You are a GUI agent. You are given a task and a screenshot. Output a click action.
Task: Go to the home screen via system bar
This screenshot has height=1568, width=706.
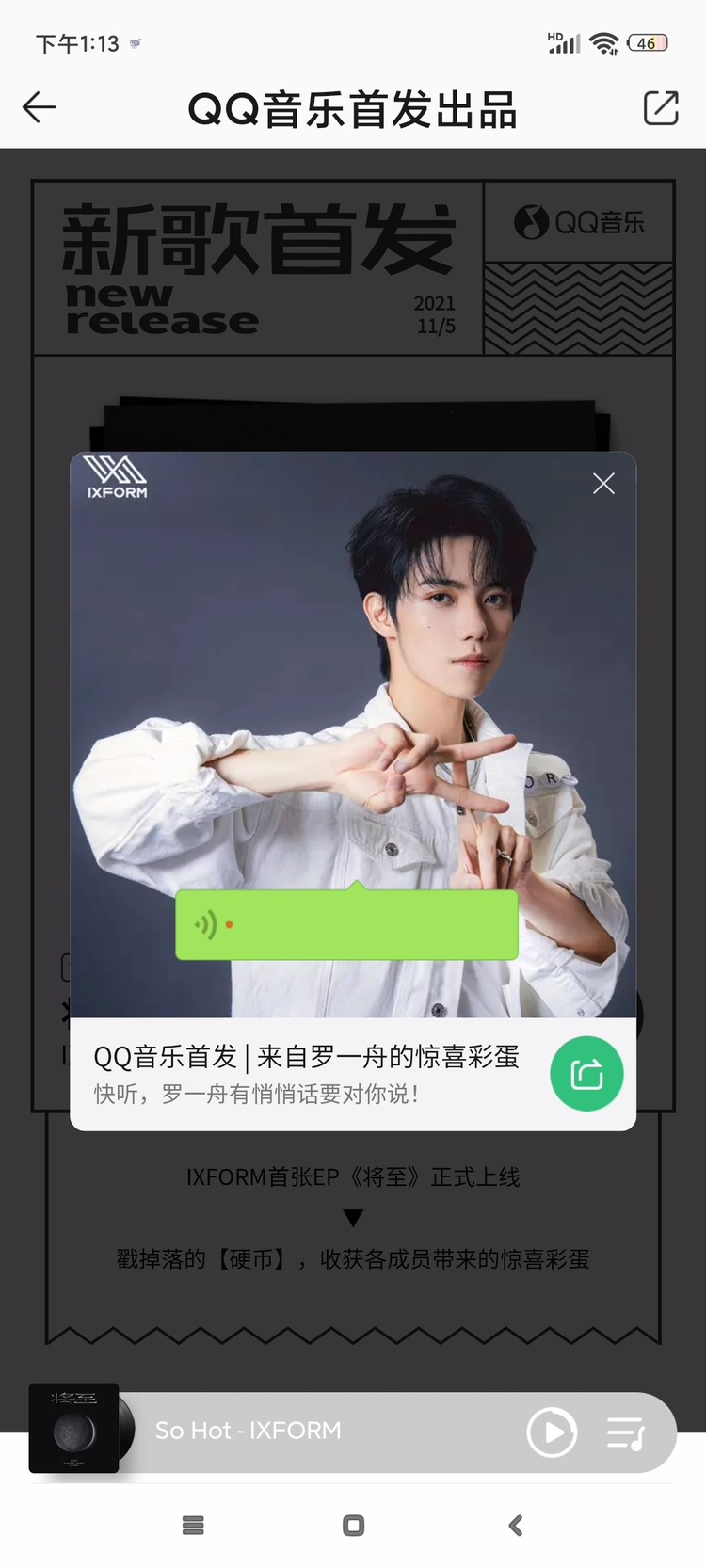tap(354, 1526)
